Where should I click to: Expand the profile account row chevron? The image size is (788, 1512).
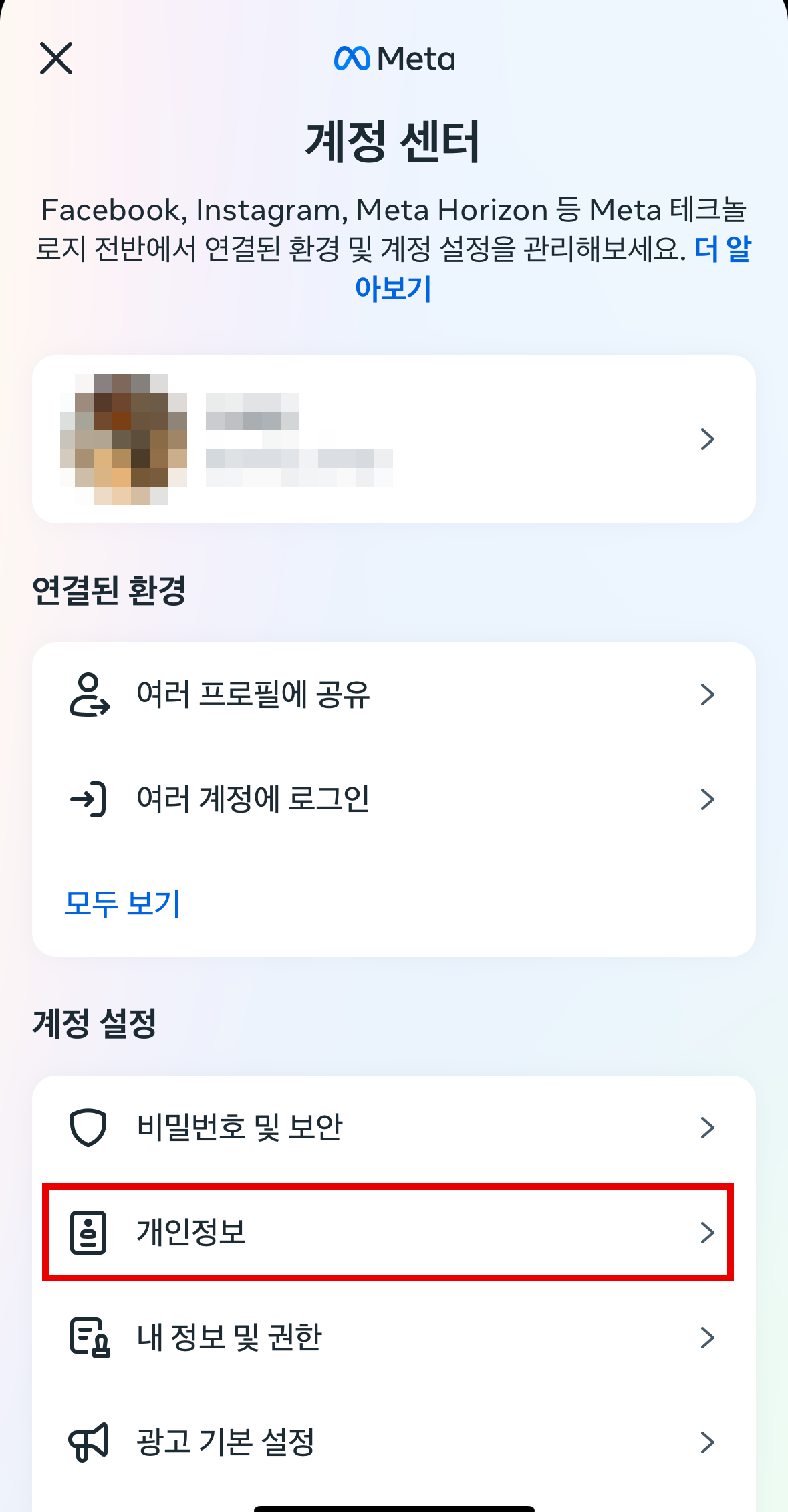pos(707,439)
